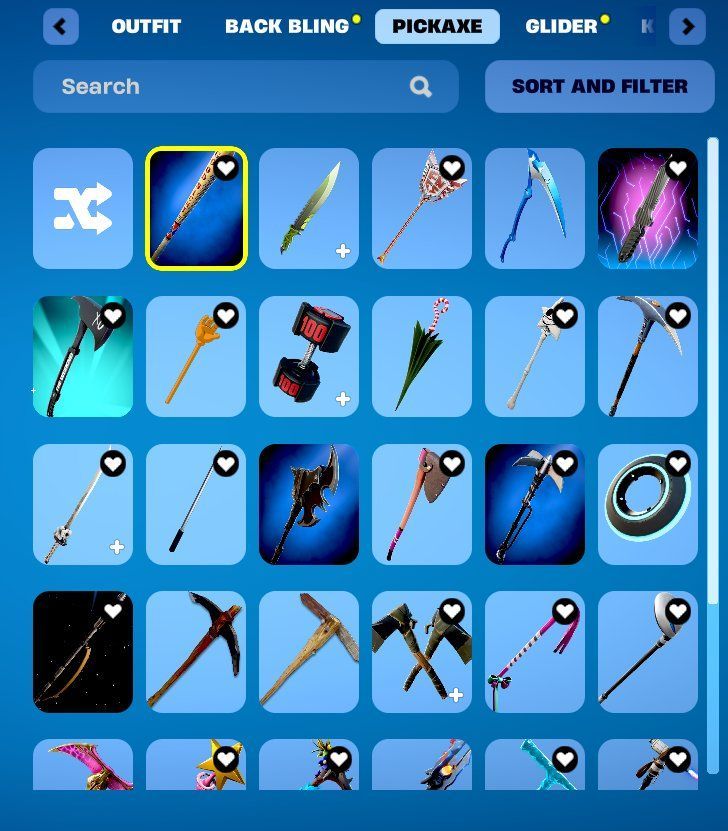This screenshot has height=831, width=728.
Task: Switch to the Glider tab
Action: (x=561, y=27)
